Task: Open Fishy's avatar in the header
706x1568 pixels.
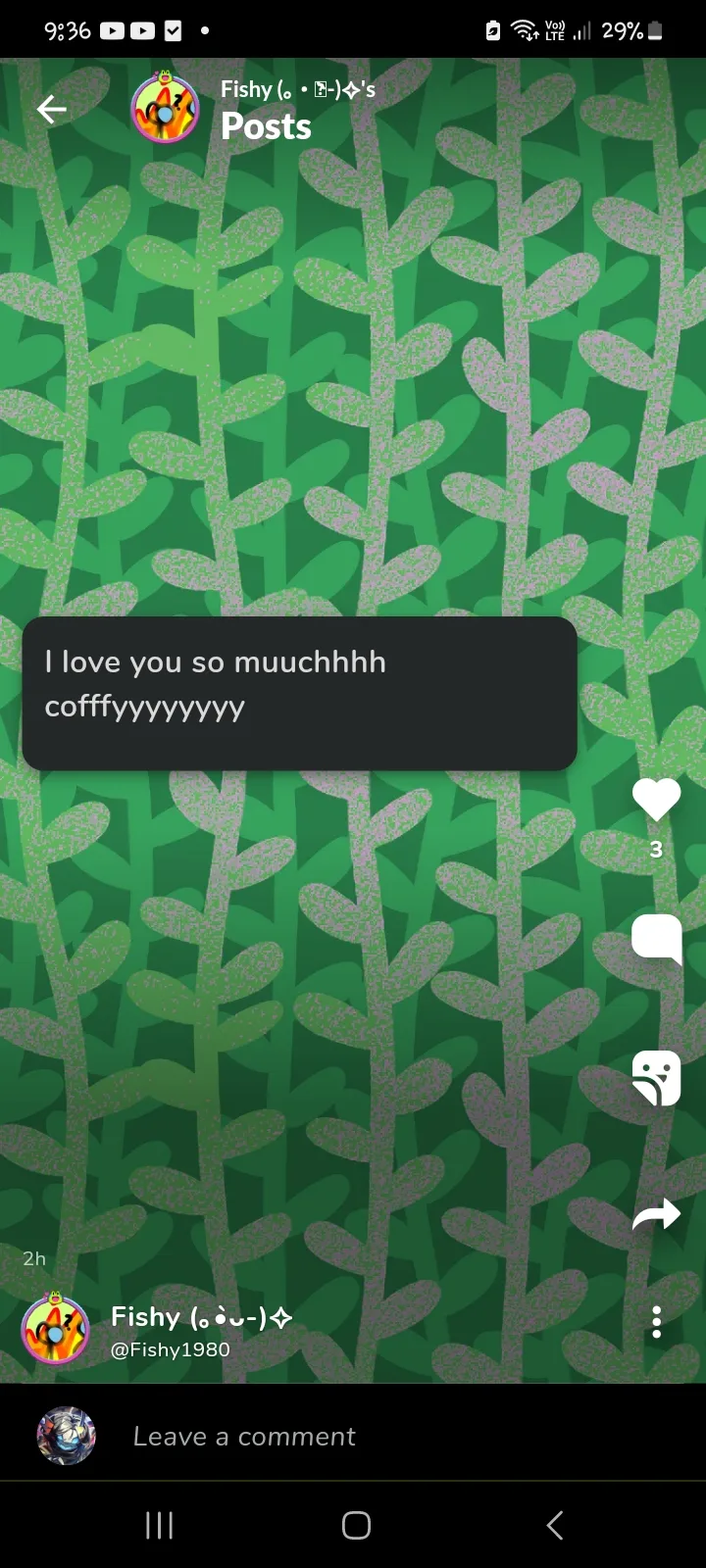Action: (x=166, y=108)
